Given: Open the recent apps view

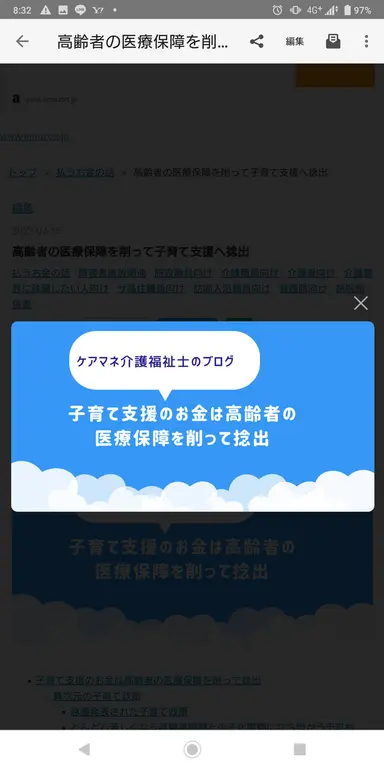Looking at the screenshot, I should tap(300, 749).
